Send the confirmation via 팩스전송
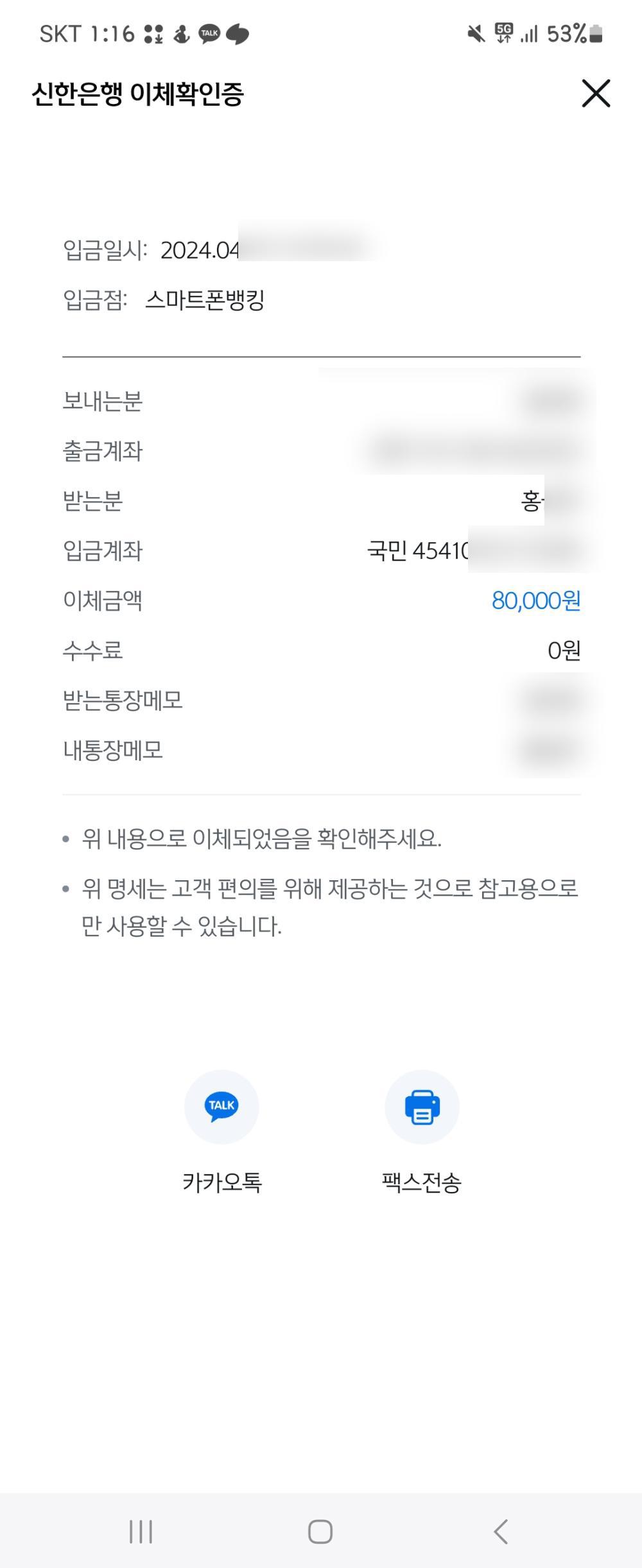The image size is (642, 1568). click(x=422, y=1106)
